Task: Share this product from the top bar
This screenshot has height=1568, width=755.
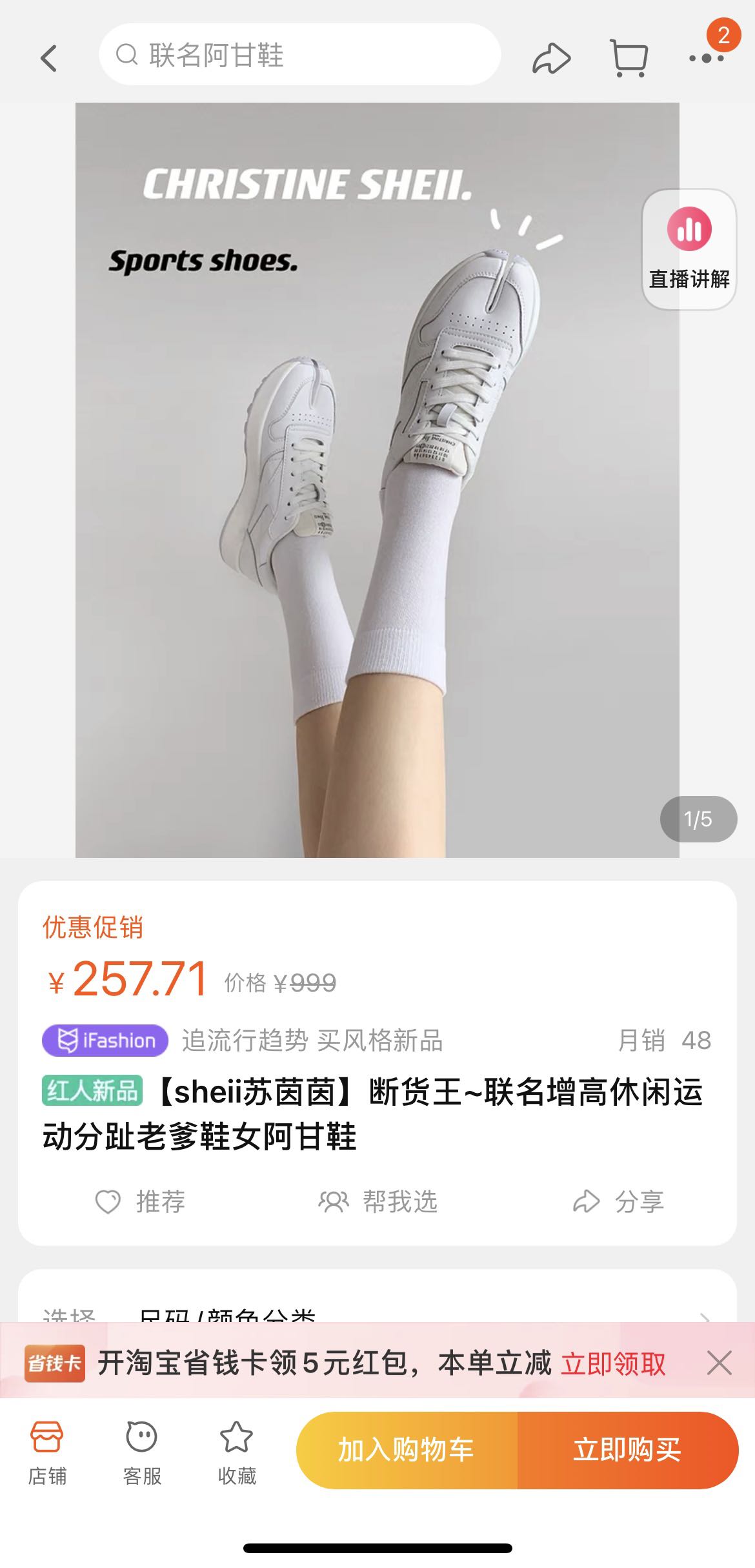Action: 551,58
